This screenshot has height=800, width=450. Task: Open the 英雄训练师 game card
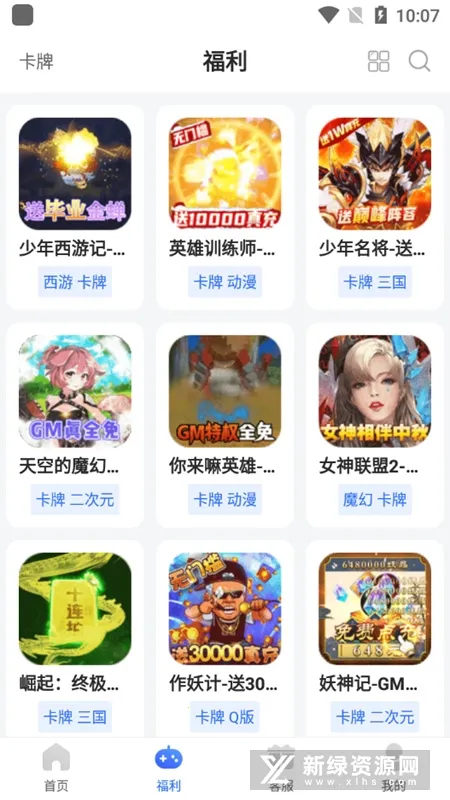(x=225, y=207)
